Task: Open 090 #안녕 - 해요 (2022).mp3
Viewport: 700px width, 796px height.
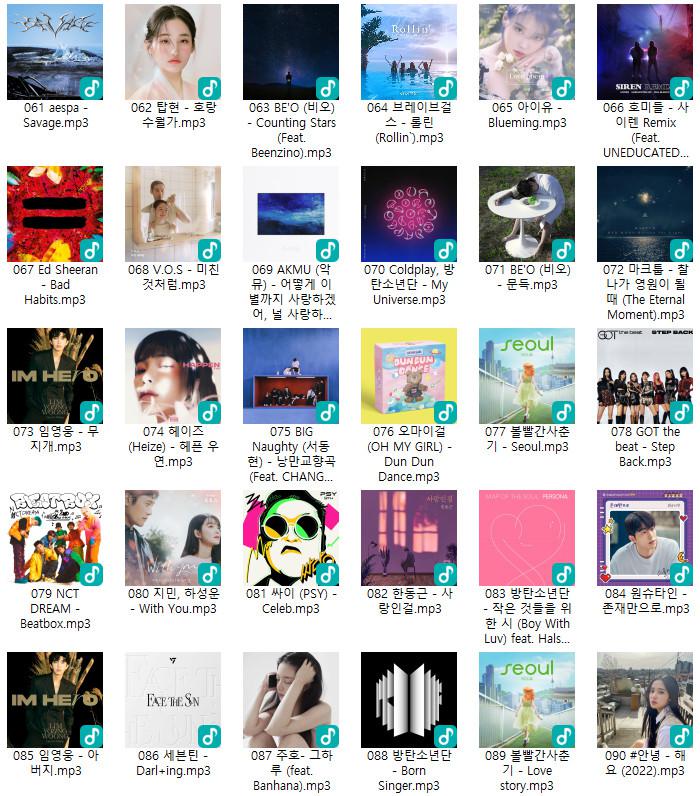Action: [x=645, y=700]
